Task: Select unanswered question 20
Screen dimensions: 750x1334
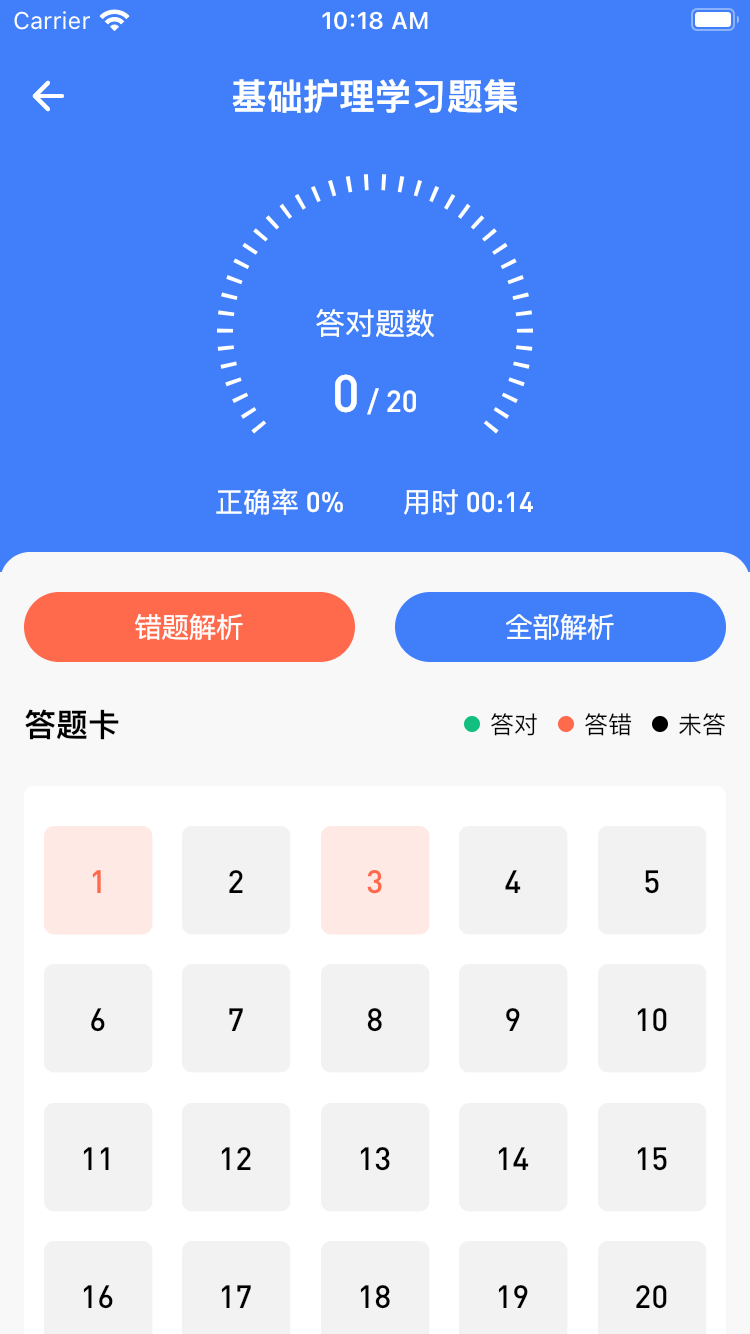Action: pyautogui.click(x=651, y=1297)
